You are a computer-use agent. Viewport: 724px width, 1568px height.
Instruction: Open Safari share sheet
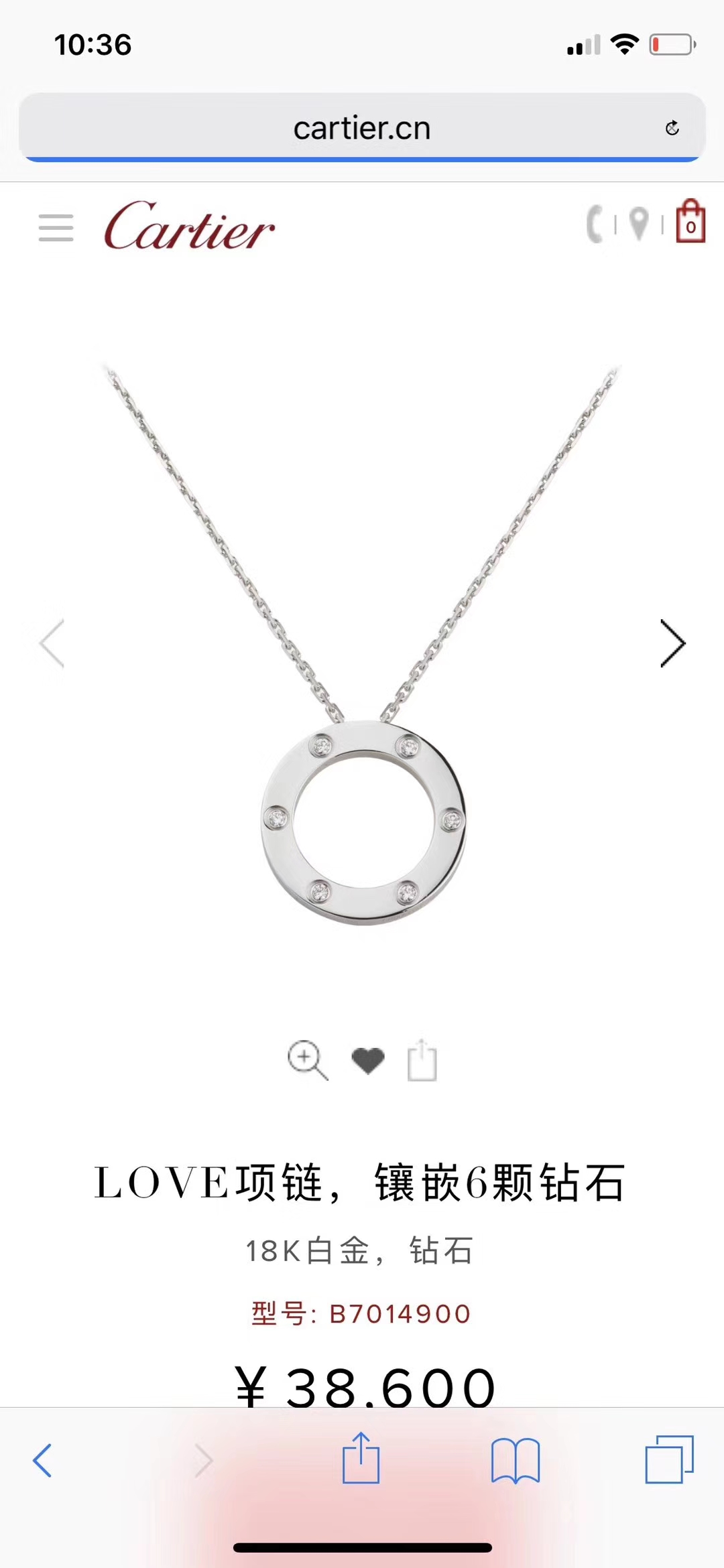(x=361, y=1458)
